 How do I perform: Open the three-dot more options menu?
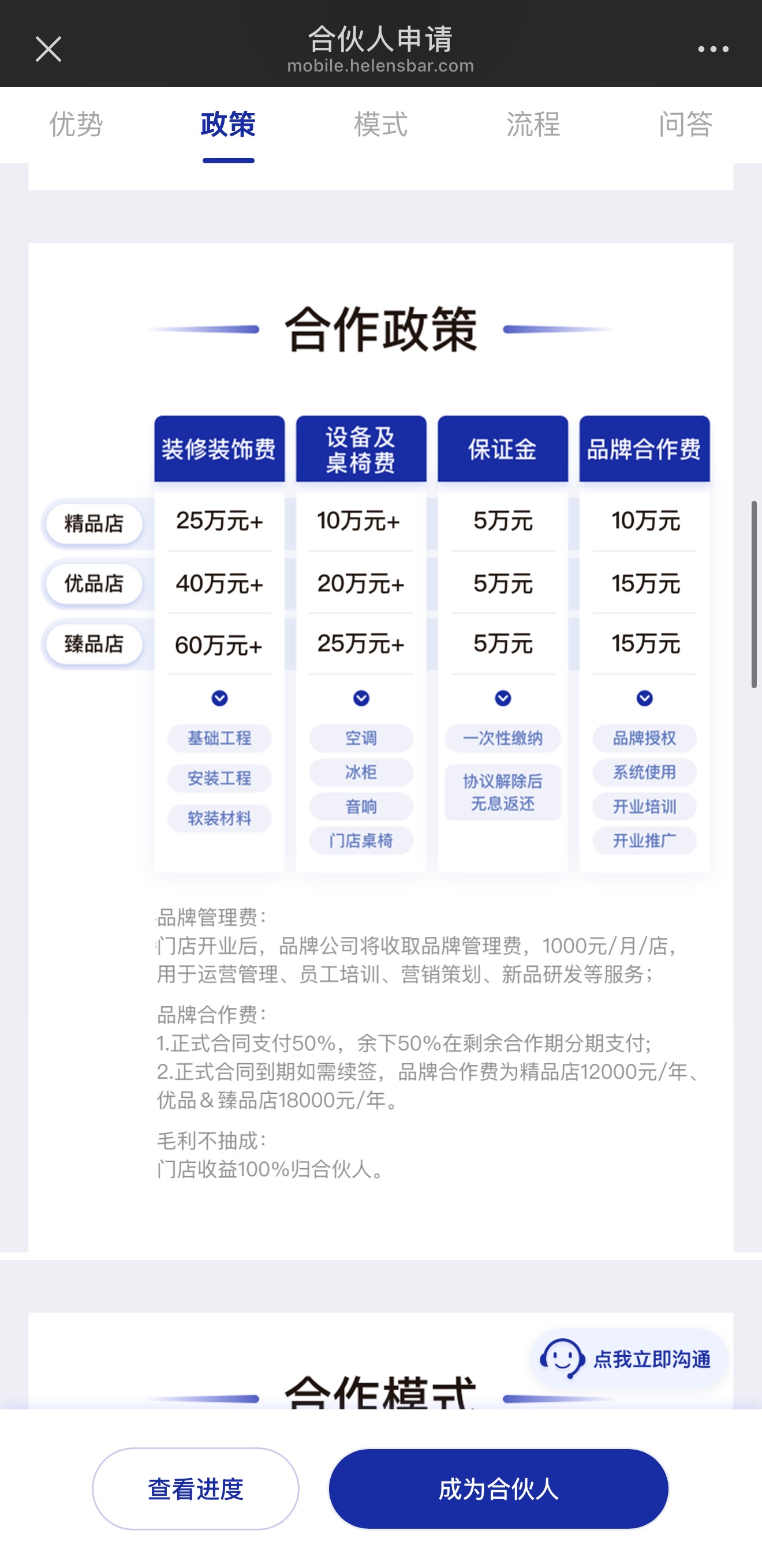coord(714,49)
